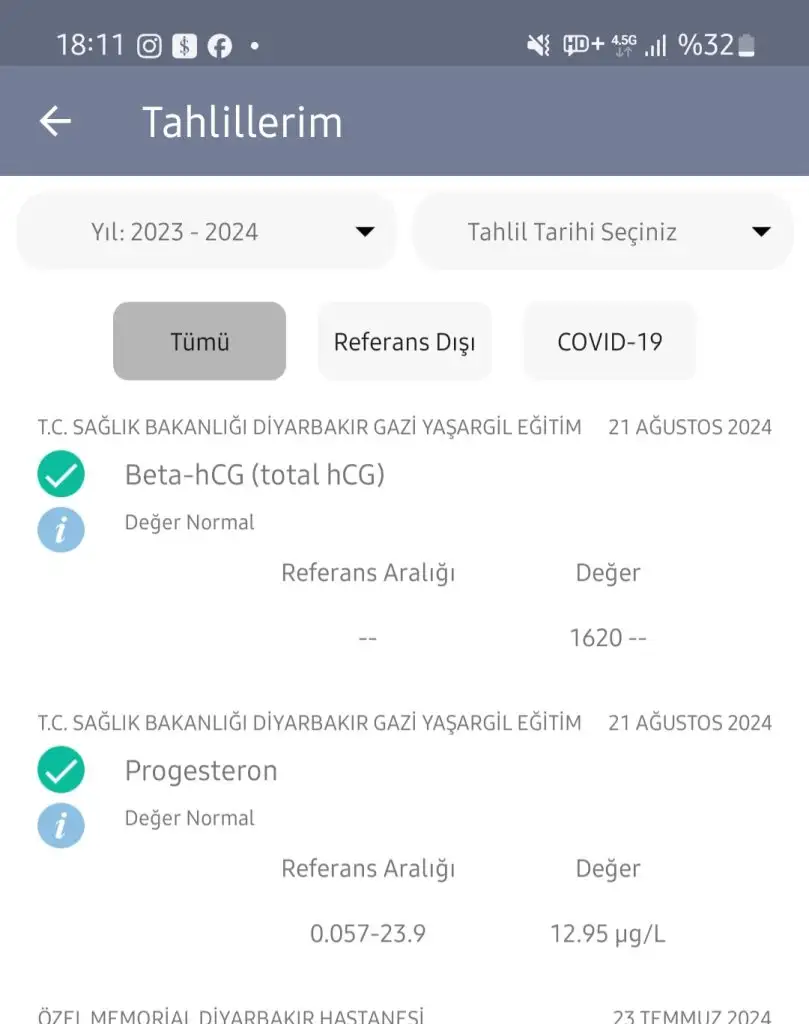The image size is (809, 1024).
Task: Filter results by COVID-19
Action: pyautogui.click(x=609, y=341)
